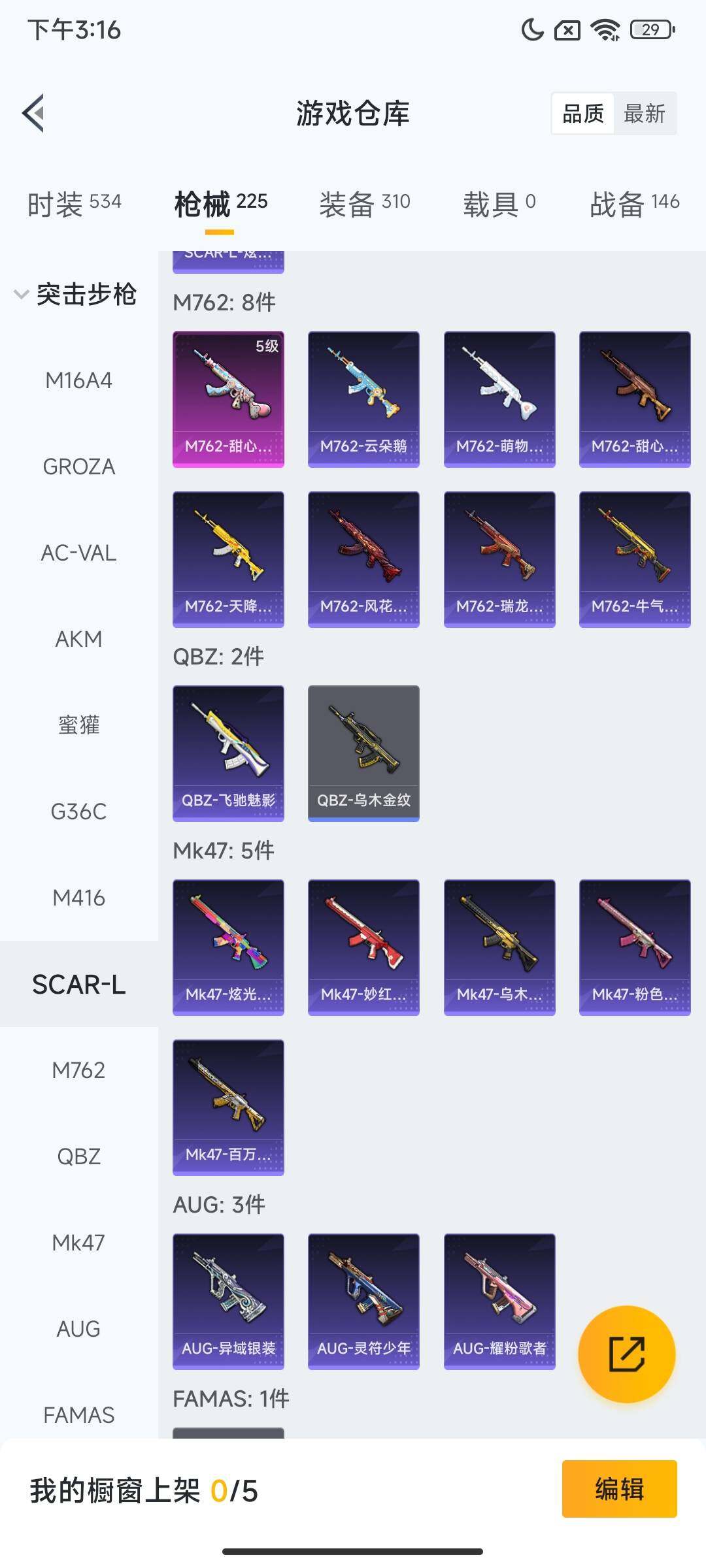Jump to GROZA in the sidebar
The image size is (706, 1568).
[78, 466]
